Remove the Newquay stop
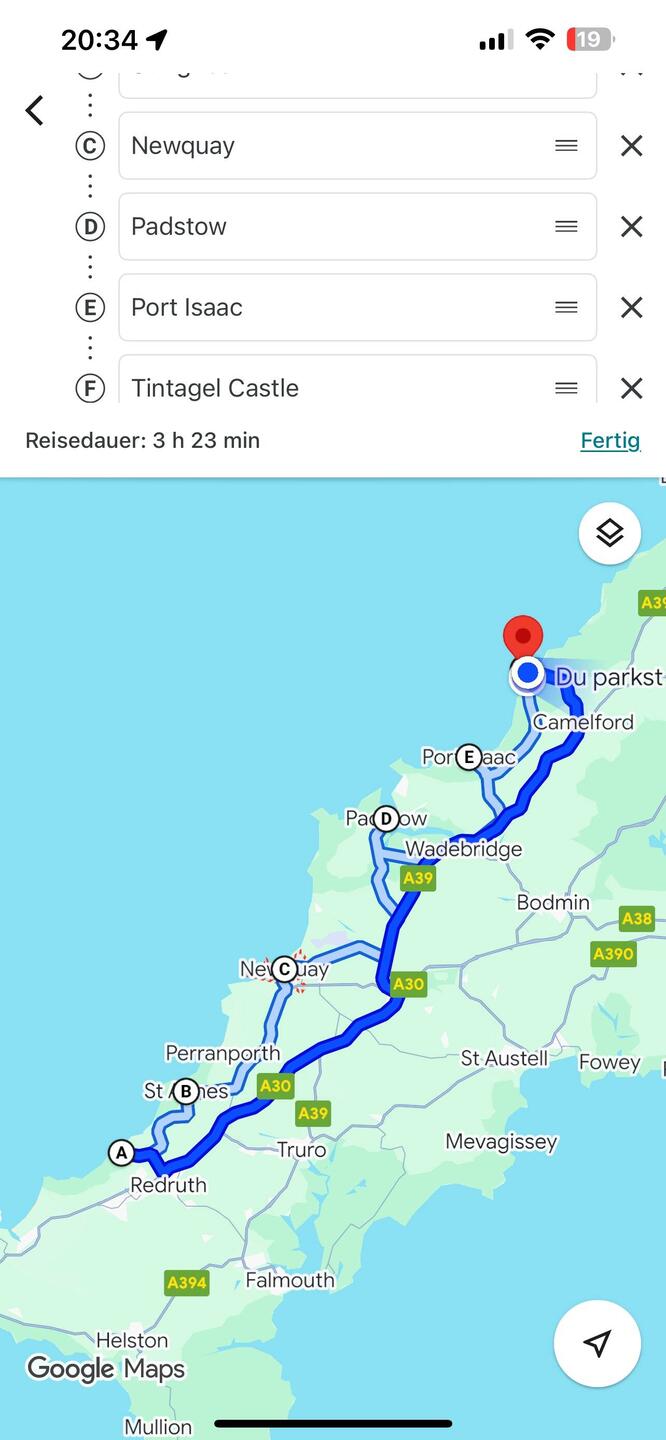 pos(631,146)
